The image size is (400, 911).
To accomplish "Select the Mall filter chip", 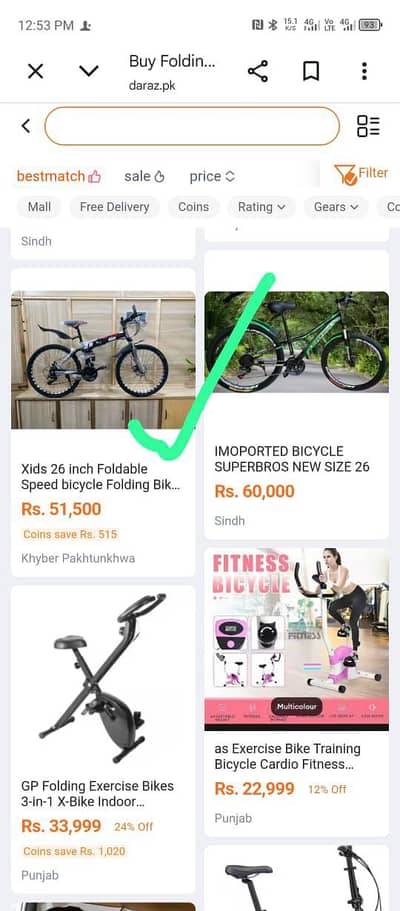I will 39,207.
